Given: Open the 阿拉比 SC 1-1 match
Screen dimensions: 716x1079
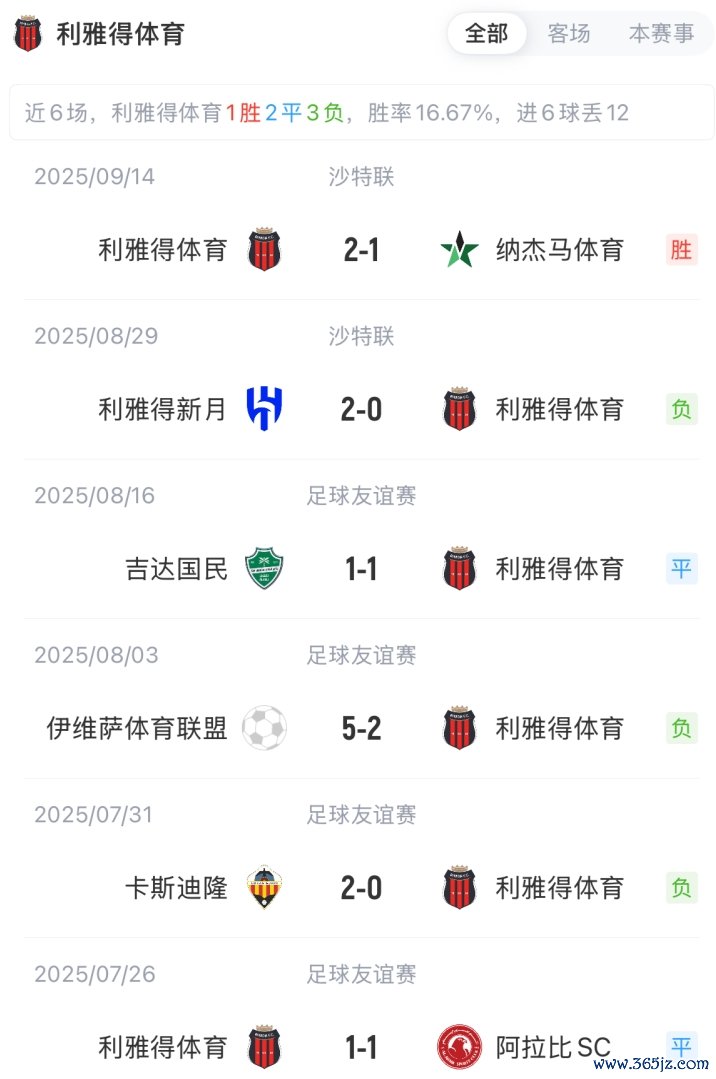Looking at the screenshot, I should pos(361,1047).
